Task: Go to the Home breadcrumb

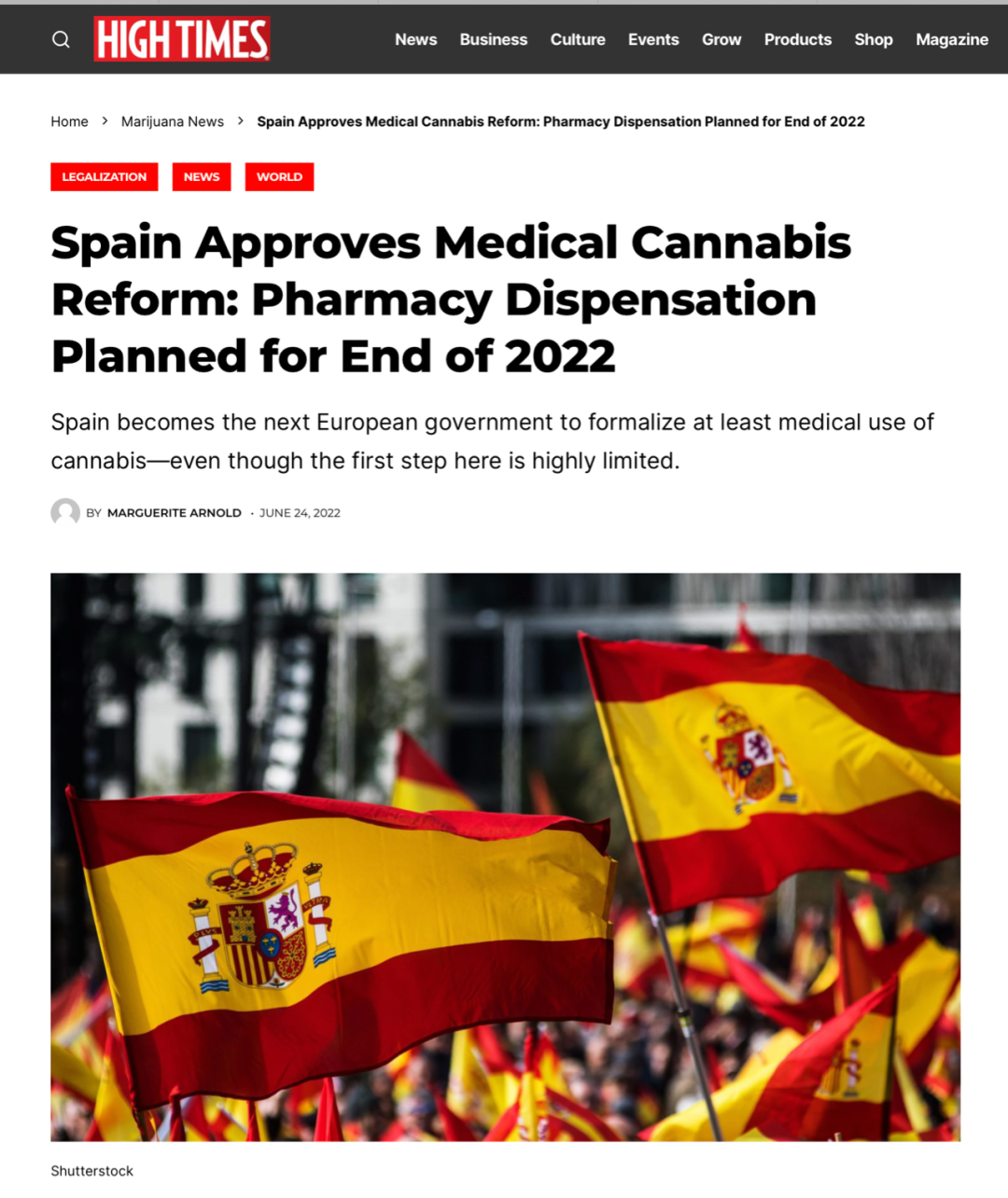Action: [69, 121]
